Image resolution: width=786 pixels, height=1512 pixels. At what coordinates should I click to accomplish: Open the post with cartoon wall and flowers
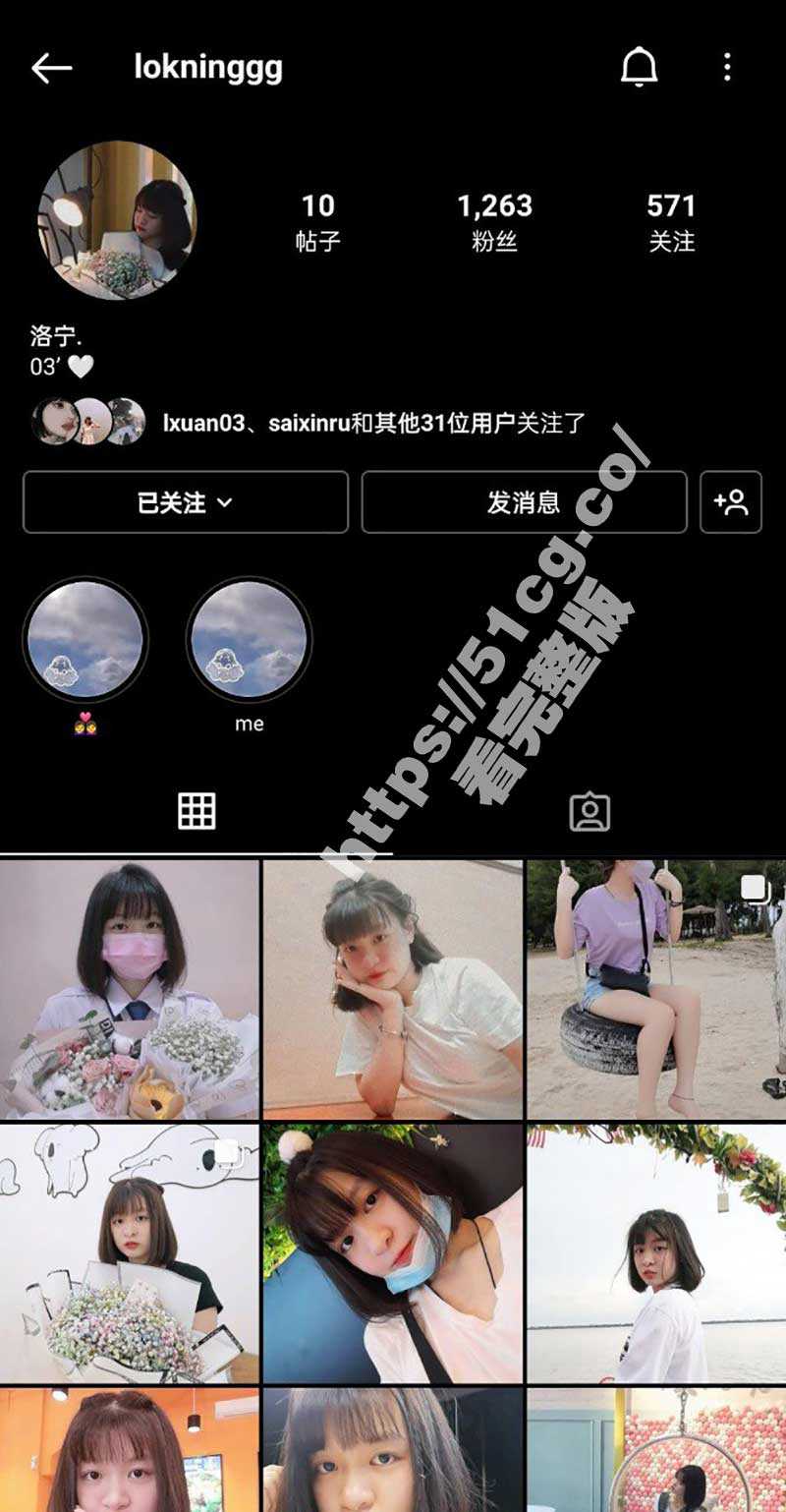pos(129,1253)
